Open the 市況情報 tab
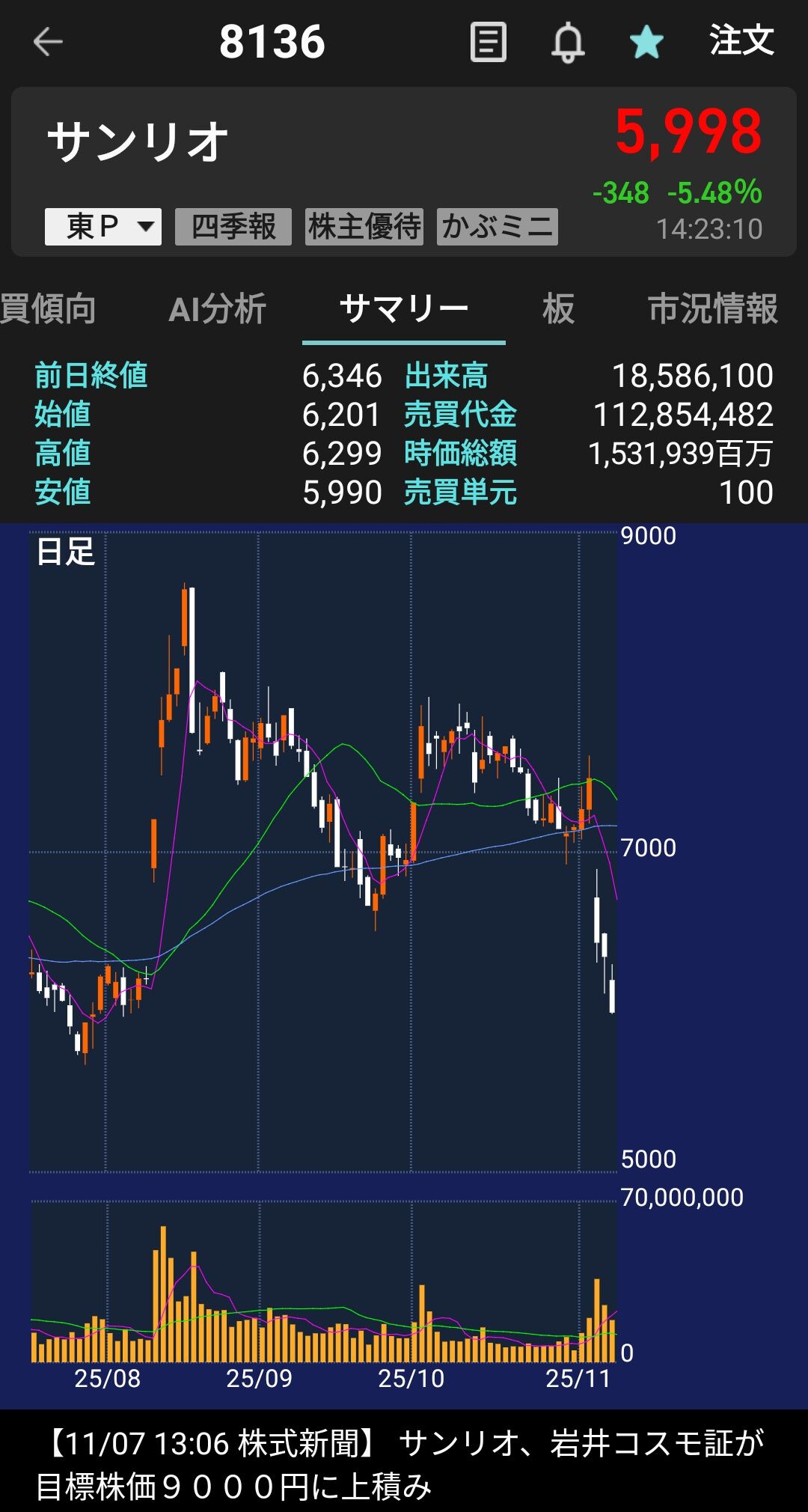 (x=712, y=309)
